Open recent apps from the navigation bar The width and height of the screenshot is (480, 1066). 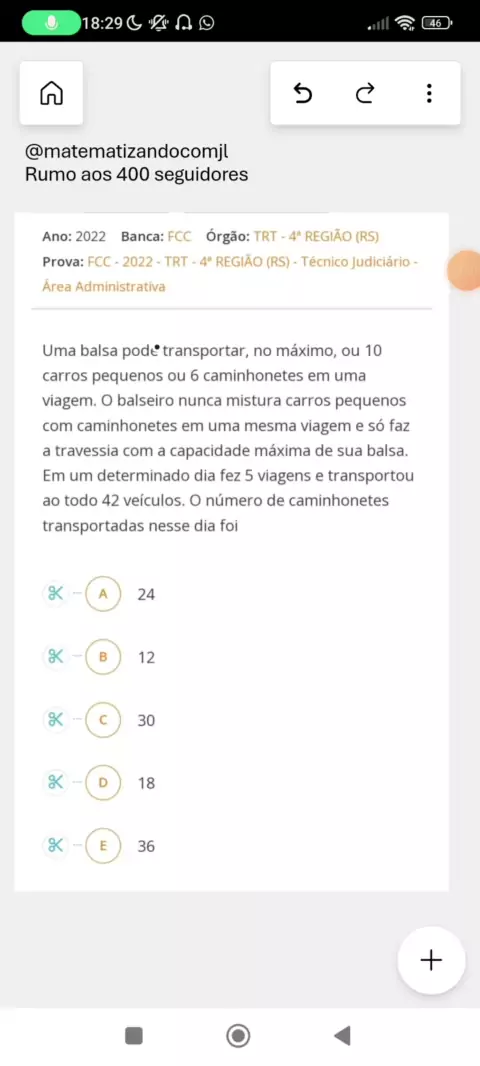(x=134, y=1036)
